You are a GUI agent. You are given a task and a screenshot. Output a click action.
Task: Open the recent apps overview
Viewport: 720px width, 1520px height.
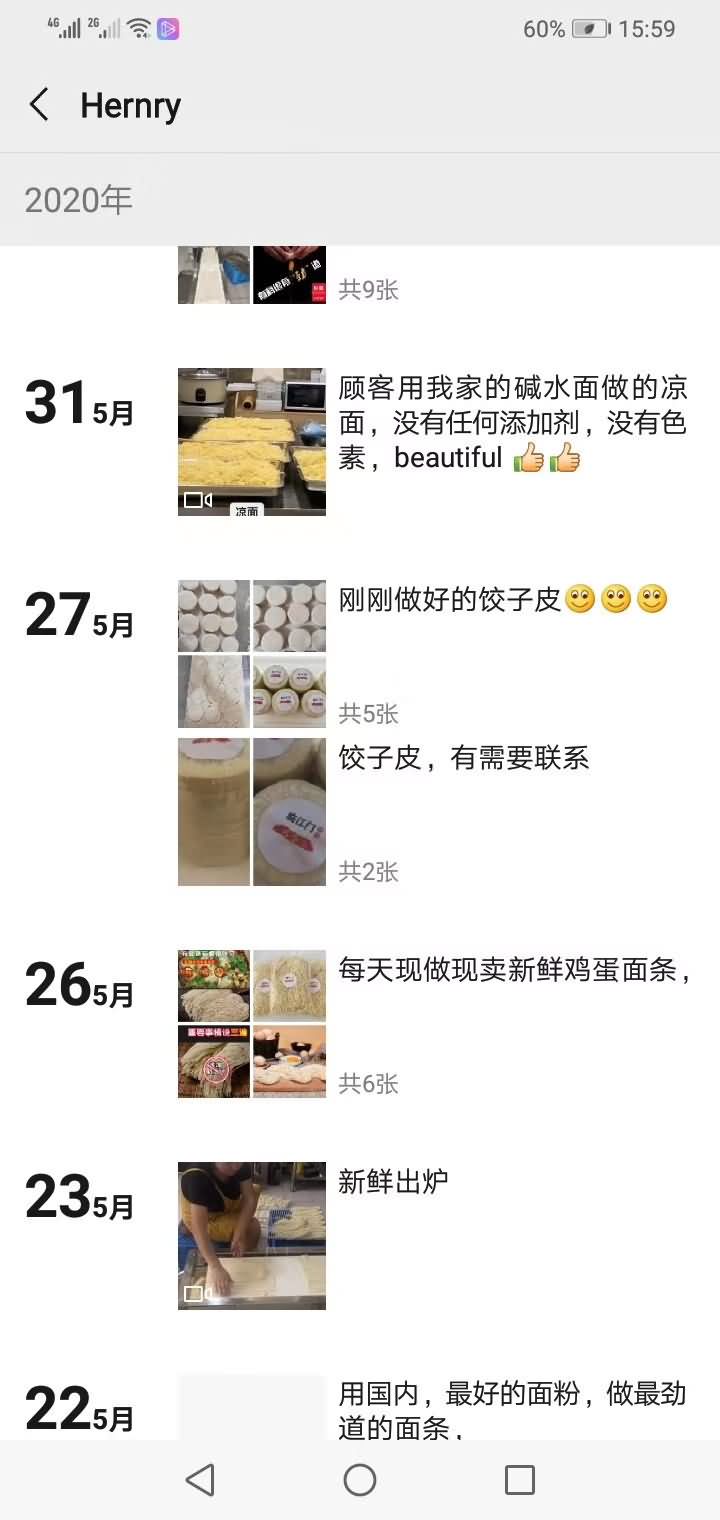519,1480
